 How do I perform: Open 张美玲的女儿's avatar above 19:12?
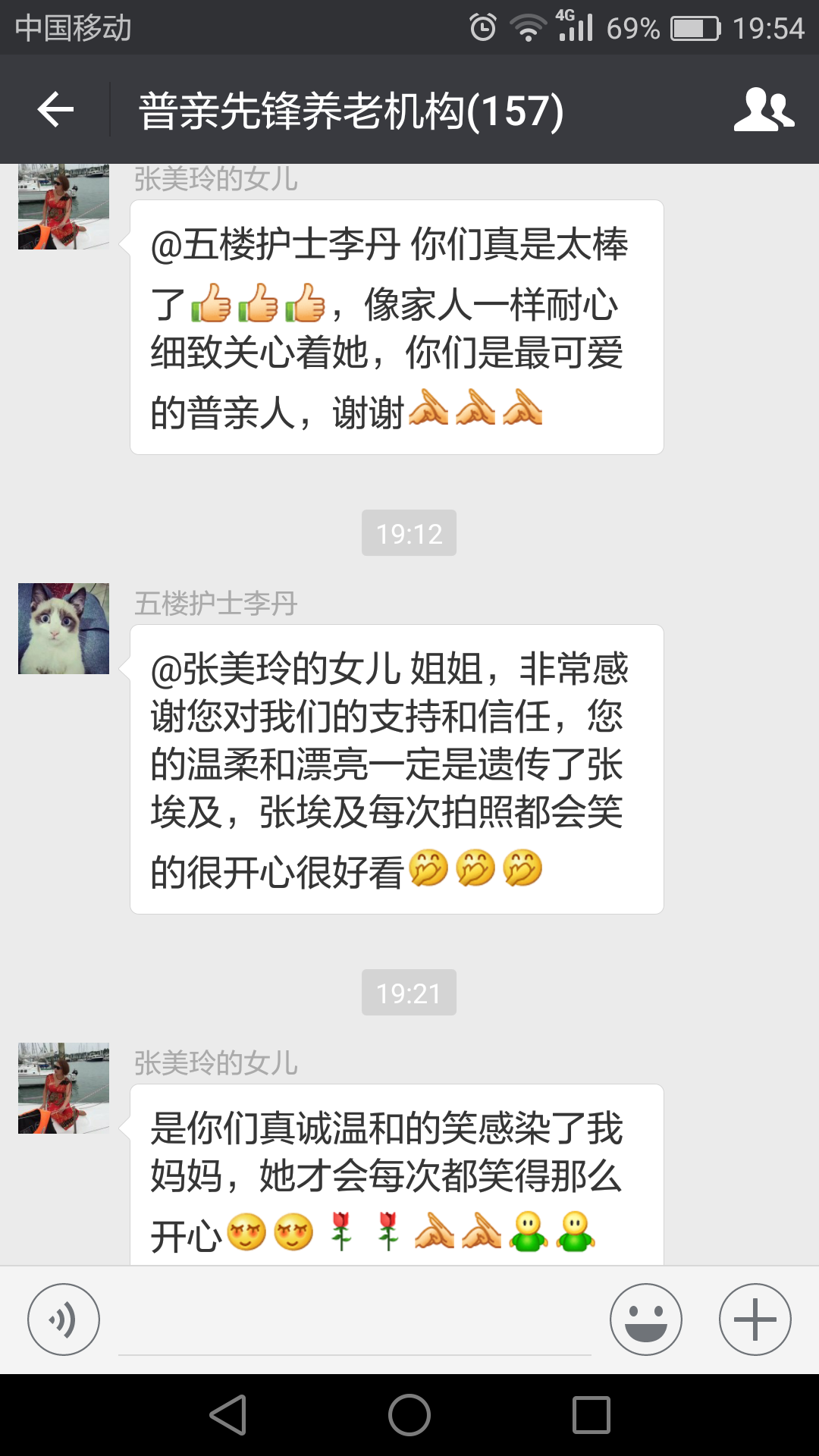(x=64, y=206)
